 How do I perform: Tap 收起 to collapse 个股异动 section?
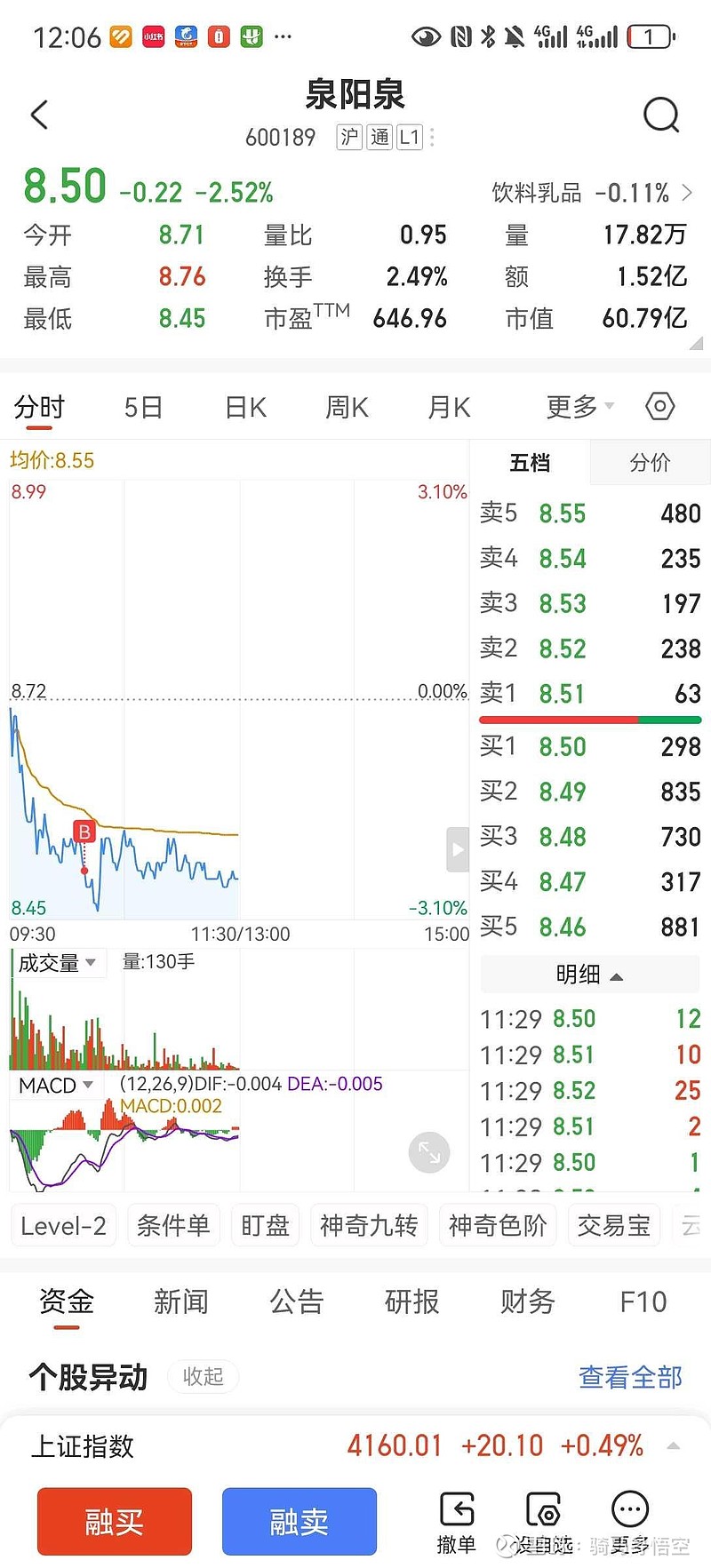point(203,1377)
